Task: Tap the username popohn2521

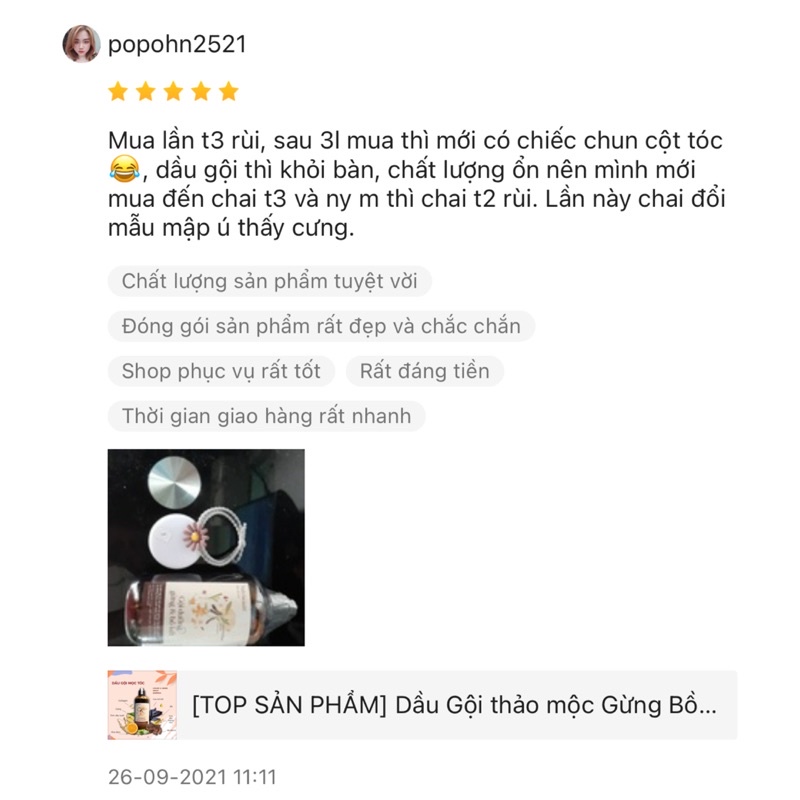Action: (177, 44)
